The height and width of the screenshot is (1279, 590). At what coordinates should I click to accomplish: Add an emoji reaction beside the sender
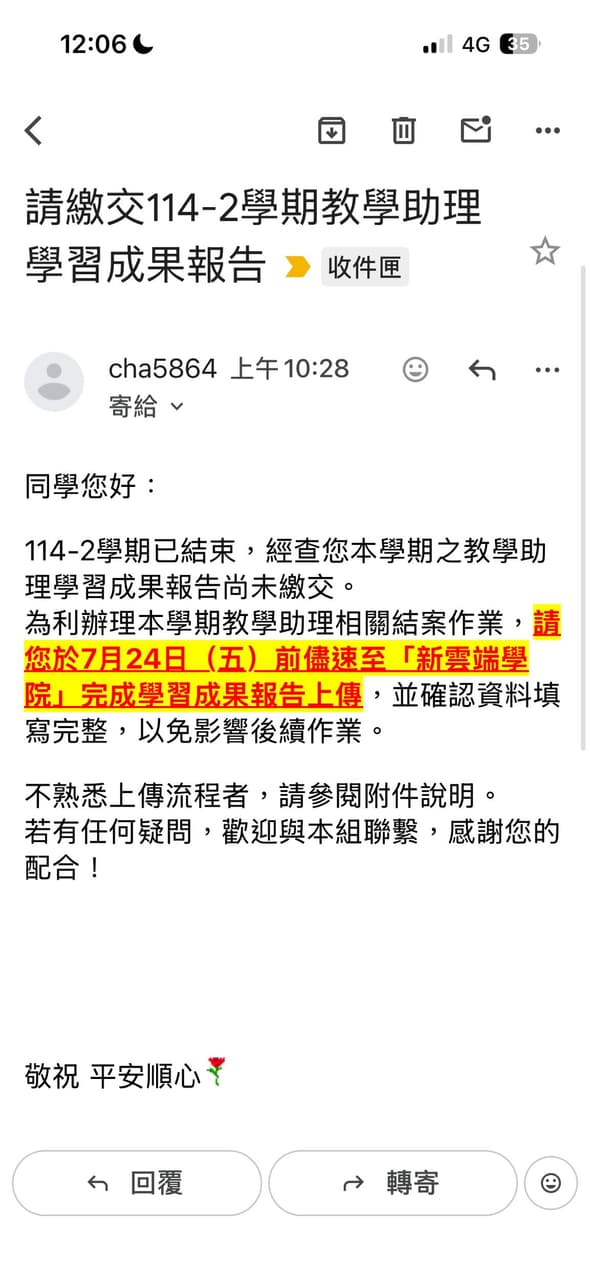pos(415,370)
